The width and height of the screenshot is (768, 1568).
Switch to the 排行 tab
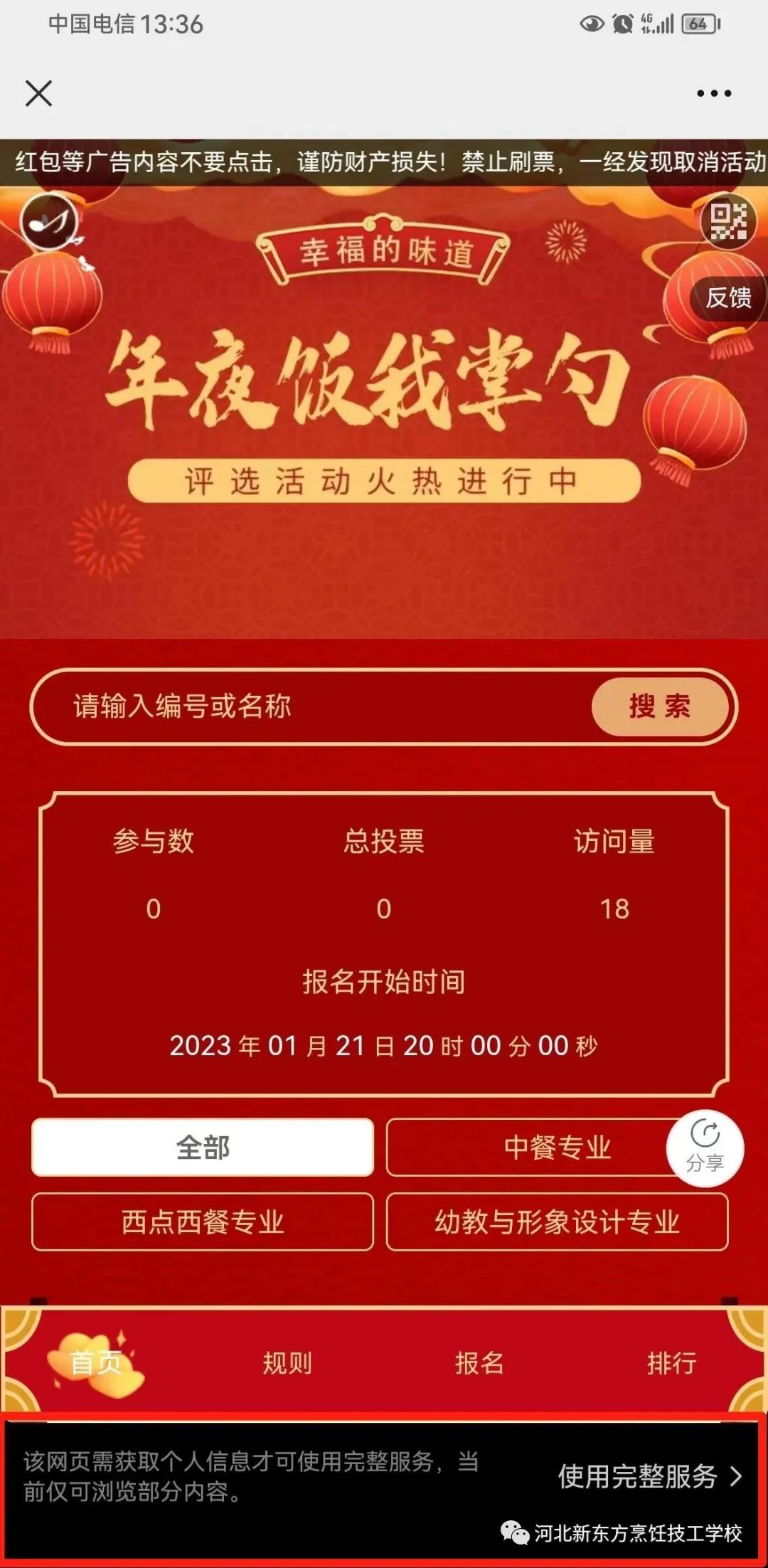tap(671, 1363)
